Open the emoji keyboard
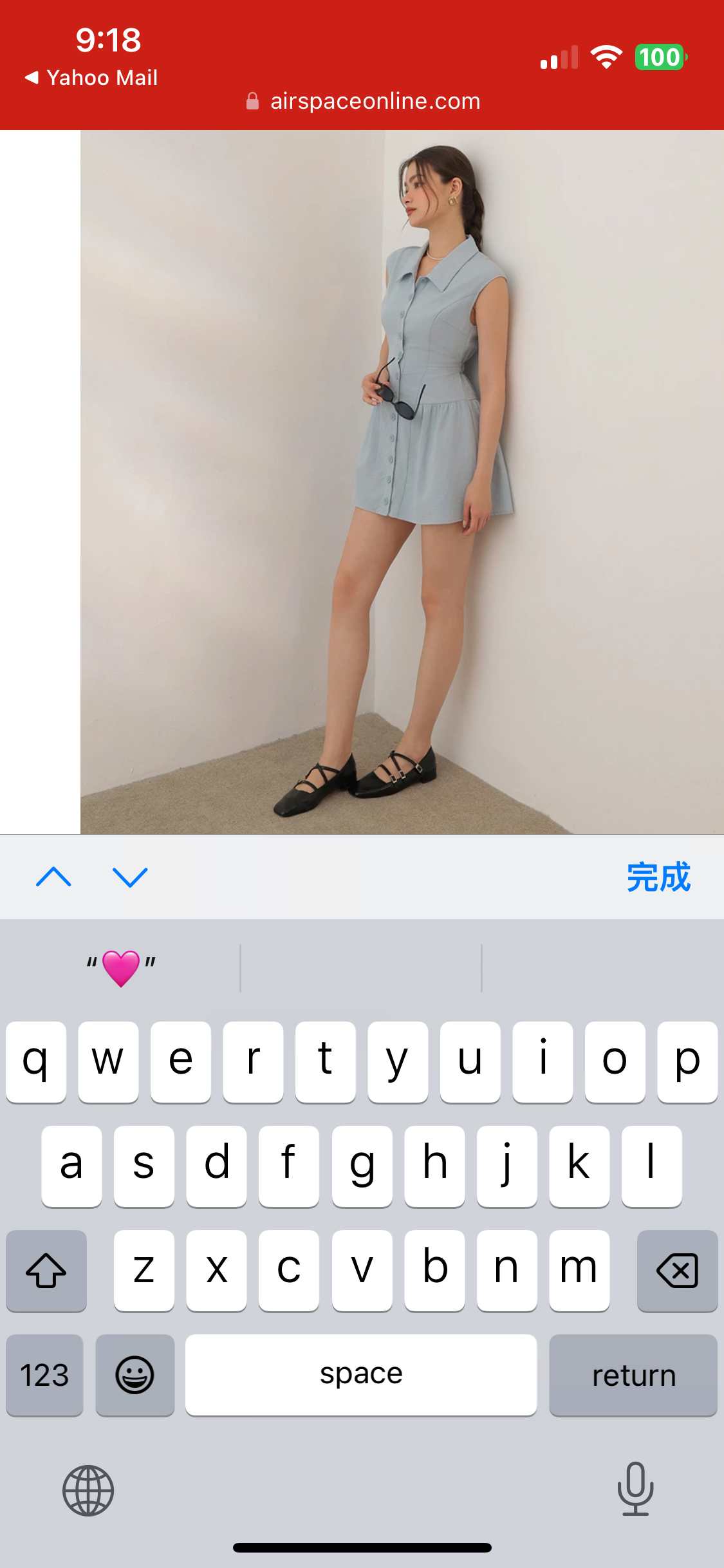724x1568 pixels. pyautogui.click(x=135, y=1375)
